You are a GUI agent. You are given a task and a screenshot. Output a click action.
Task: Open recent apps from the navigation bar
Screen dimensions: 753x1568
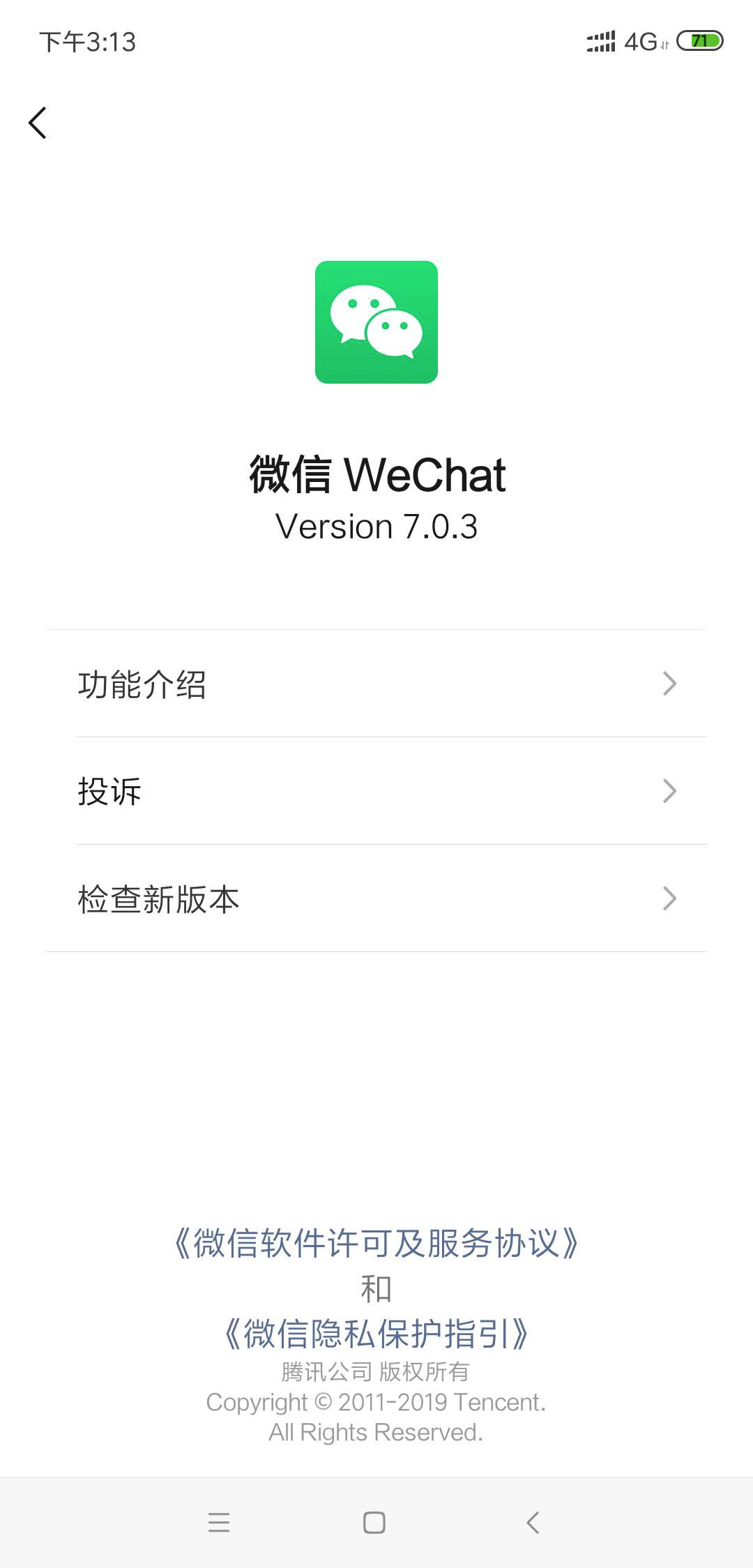[x=219, y=1522]
